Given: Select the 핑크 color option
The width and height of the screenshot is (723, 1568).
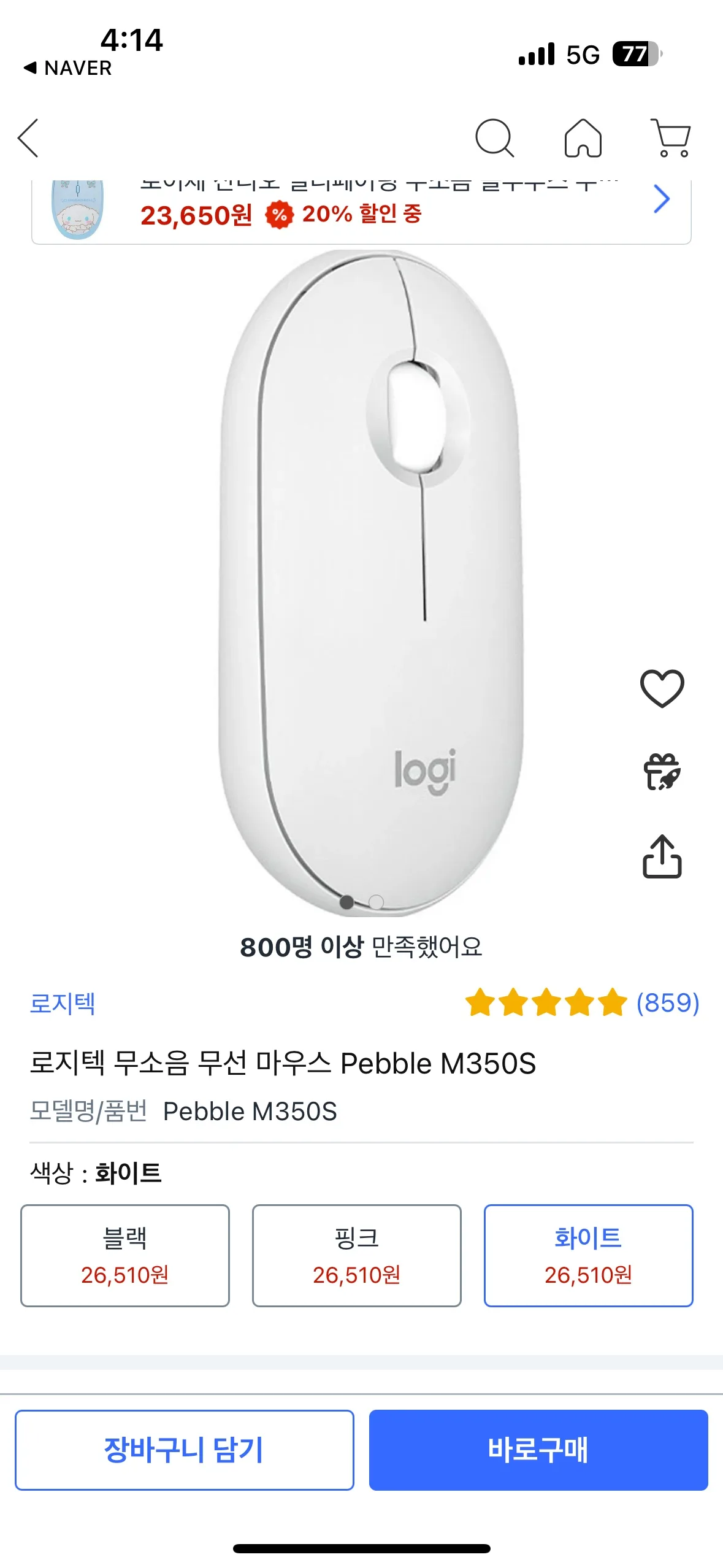Looking at the screenshot, I should click(x=356, y=1255).
